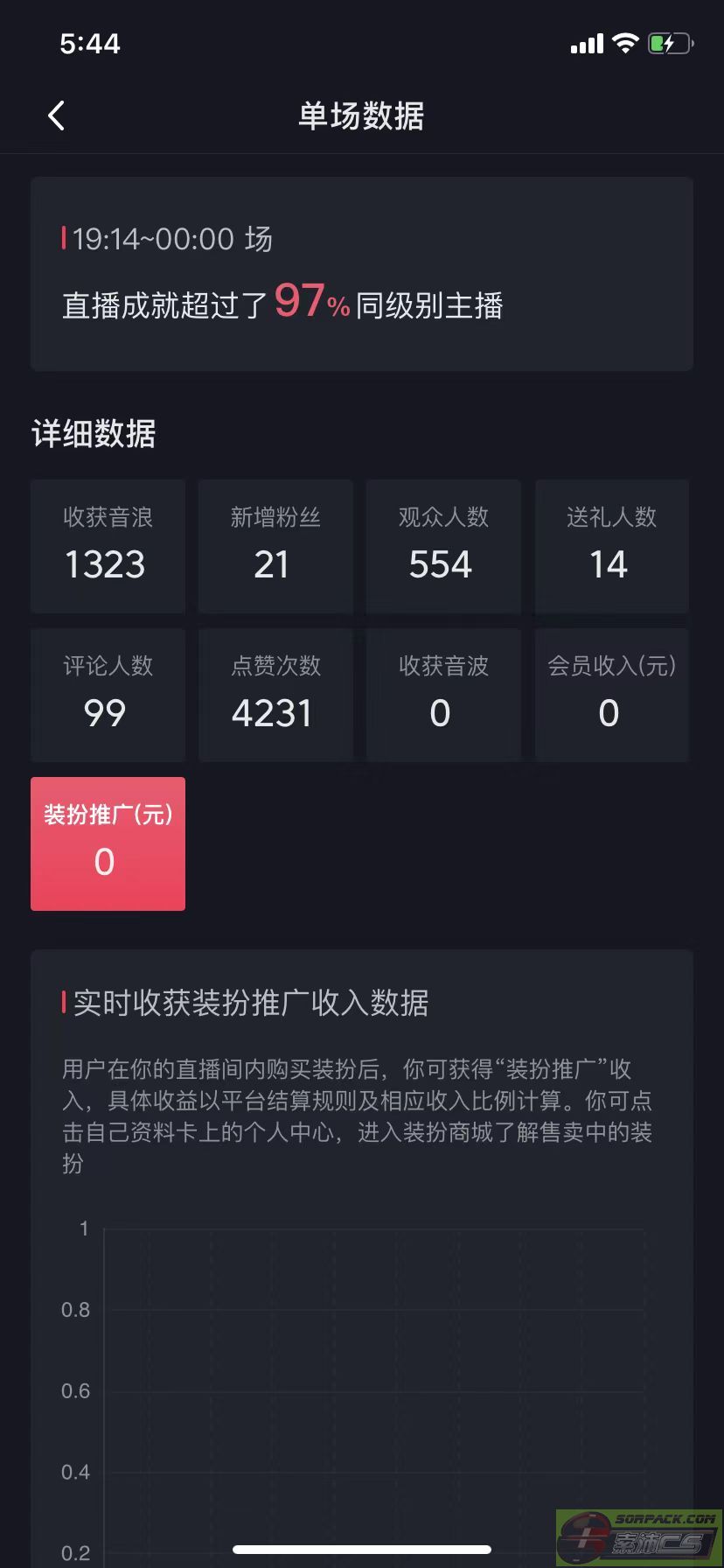Tap the 会员收入(元) card to expand details
Viewport: 724px width, 1568px height.
[x=609, y=693]
